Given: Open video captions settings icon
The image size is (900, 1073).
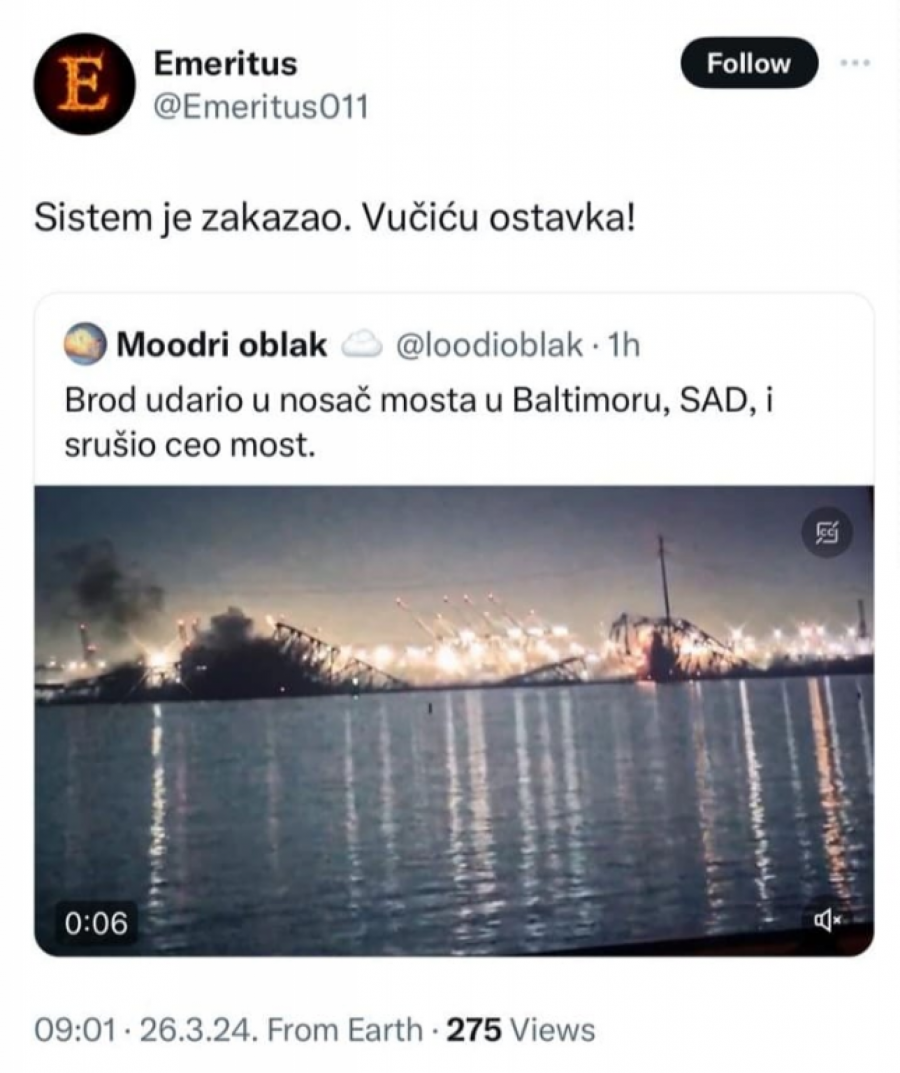Looking at the screenshot, I should pyautogui.click(x=827, y=533).
